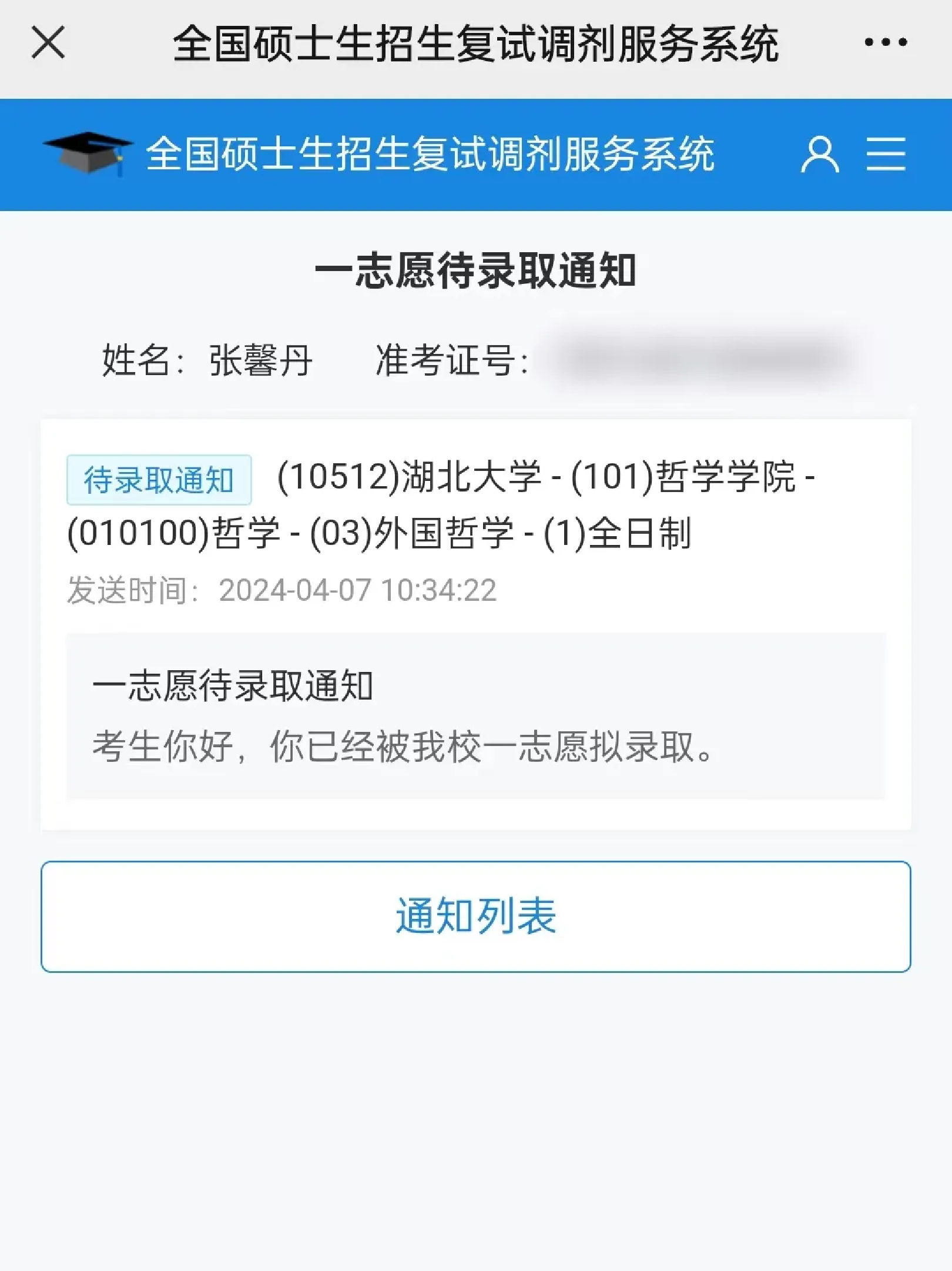Open the three-dot more options menu
This screenshot has width=952, height=1271.
coord(886,42)
